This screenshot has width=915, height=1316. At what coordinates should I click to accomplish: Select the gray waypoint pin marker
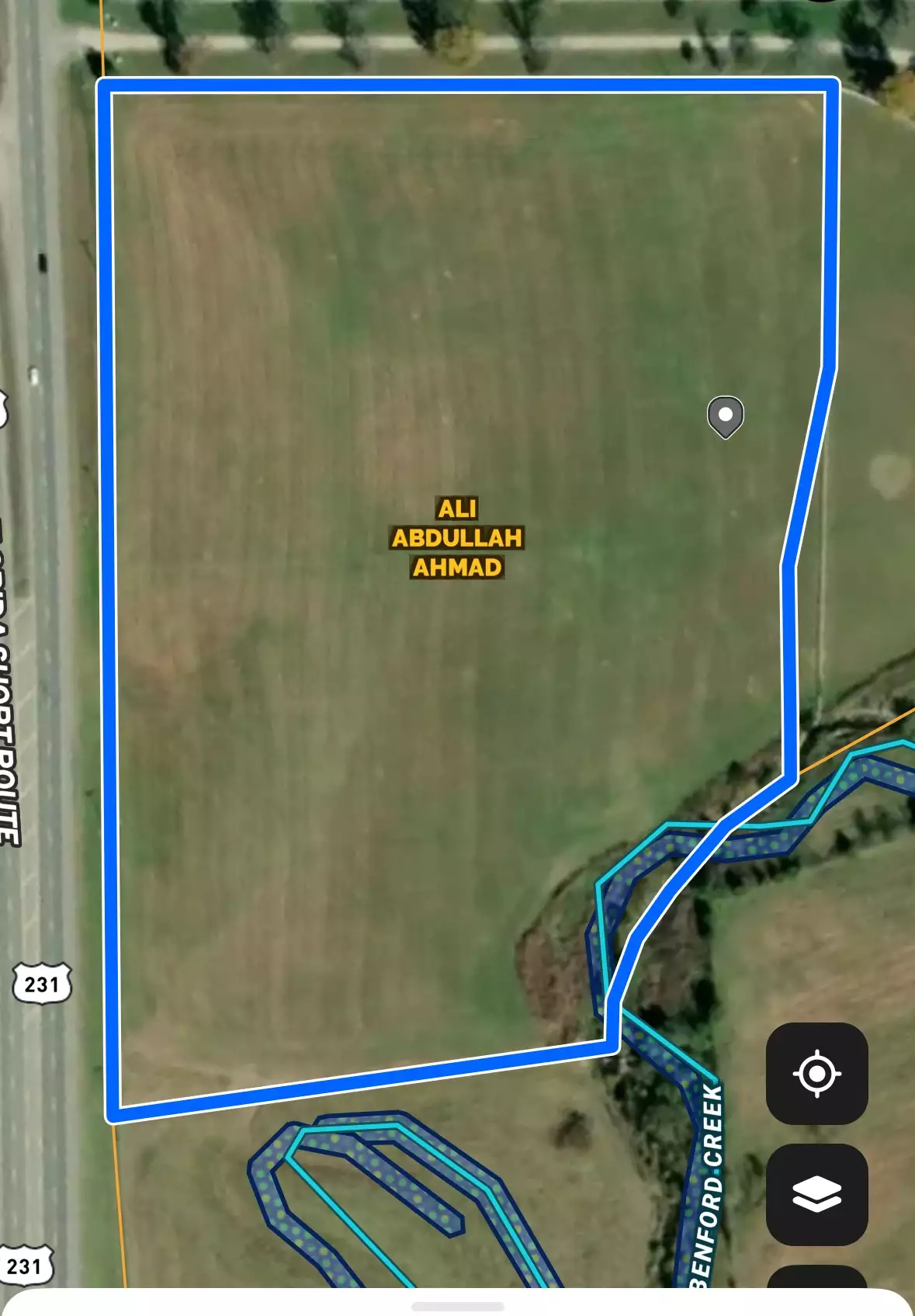coord(724,418)
